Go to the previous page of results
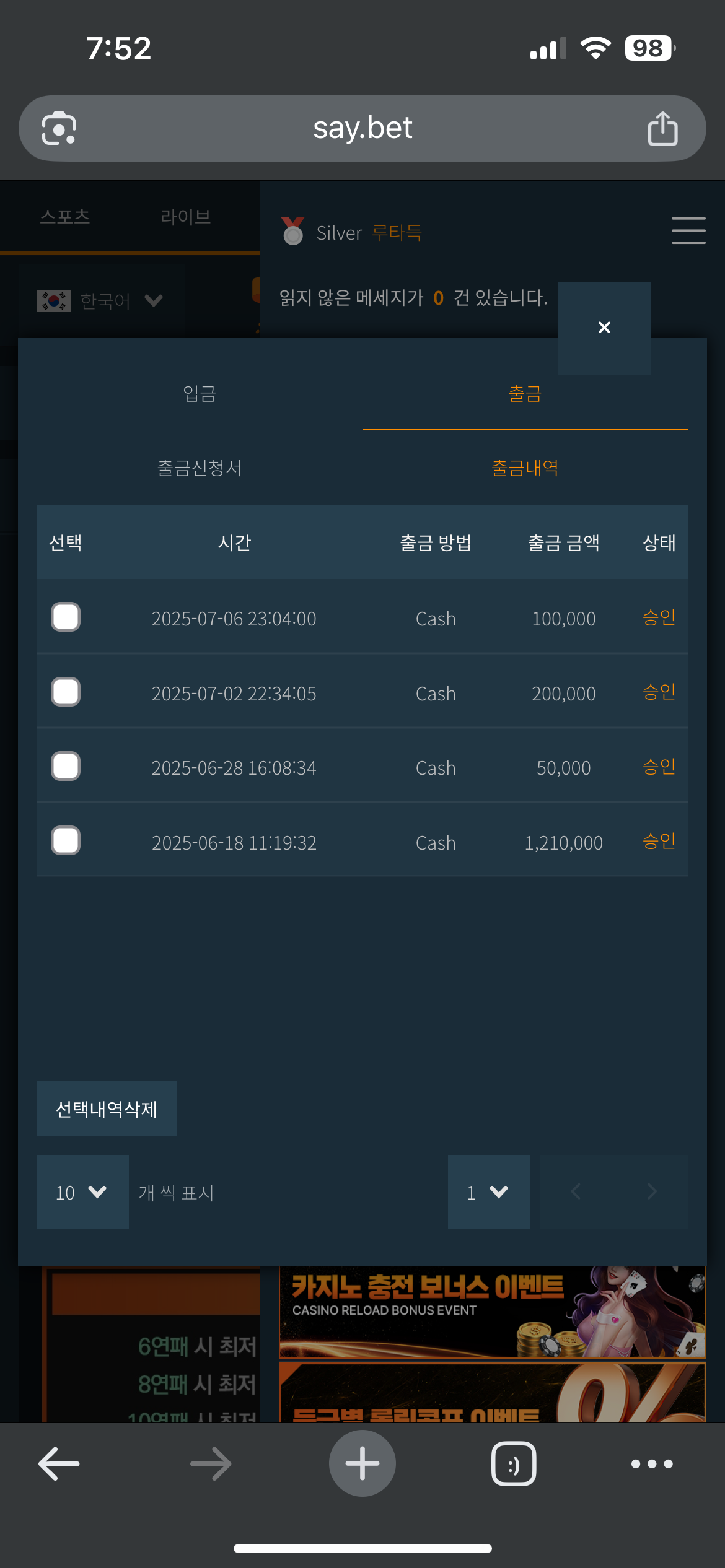The image size is (725, 1568). [x=576, y=1192]
